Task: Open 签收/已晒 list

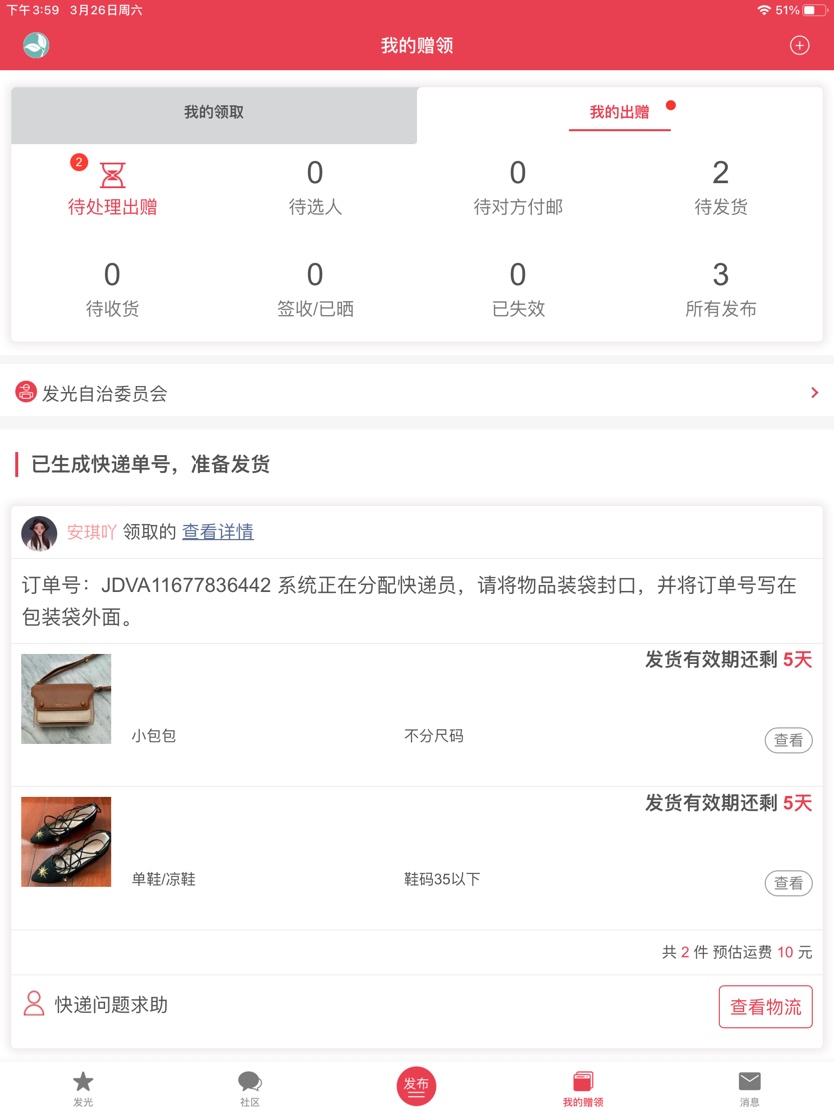Action: (x=315, y=290)
